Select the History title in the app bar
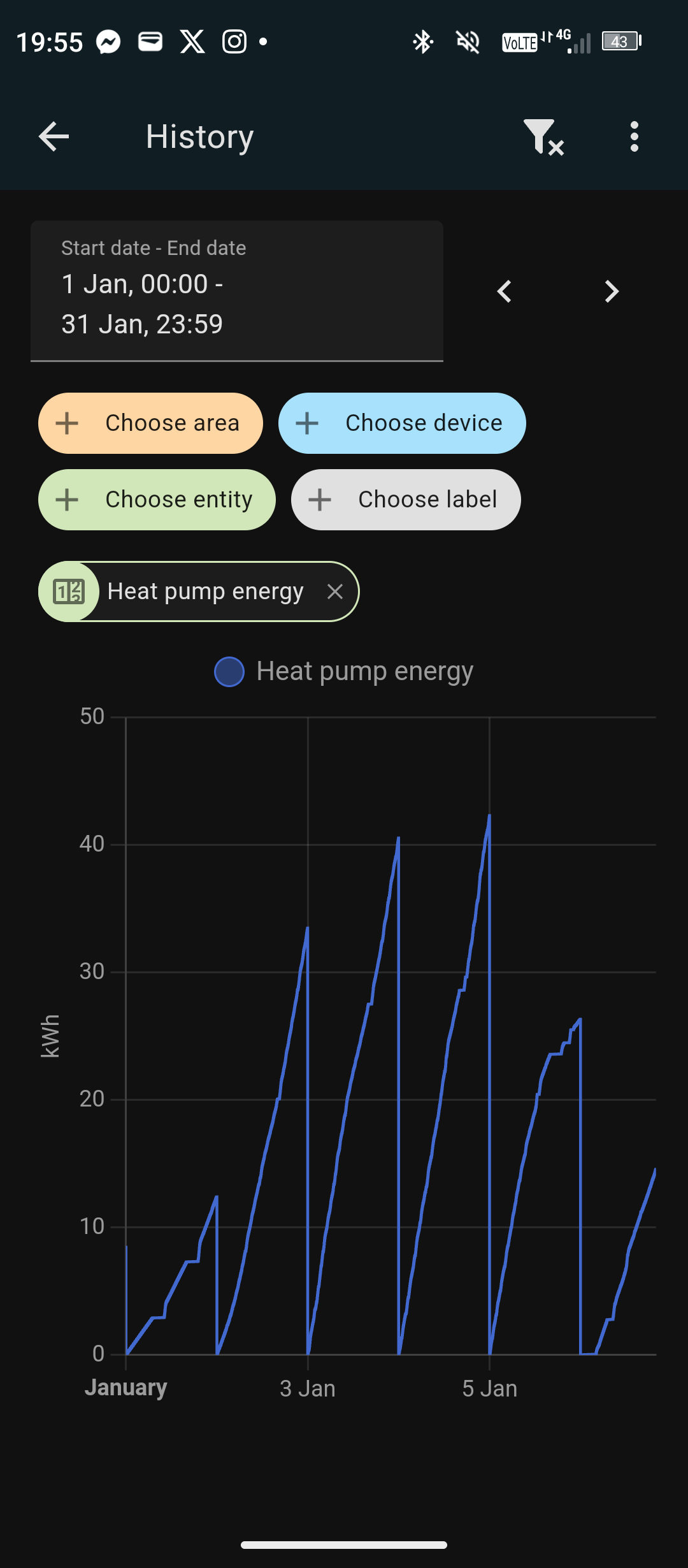This screenshot has height=1568, width=688. [x=199, y=136]
